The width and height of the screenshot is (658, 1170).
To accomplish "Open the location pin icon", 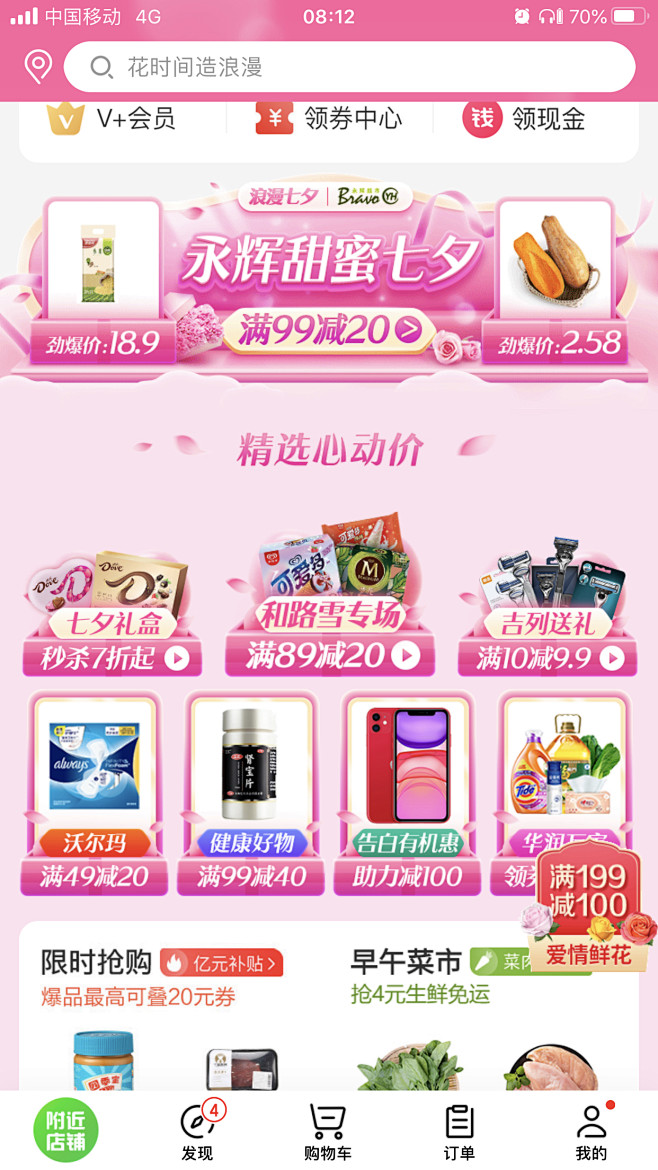I will coord(38,68).
